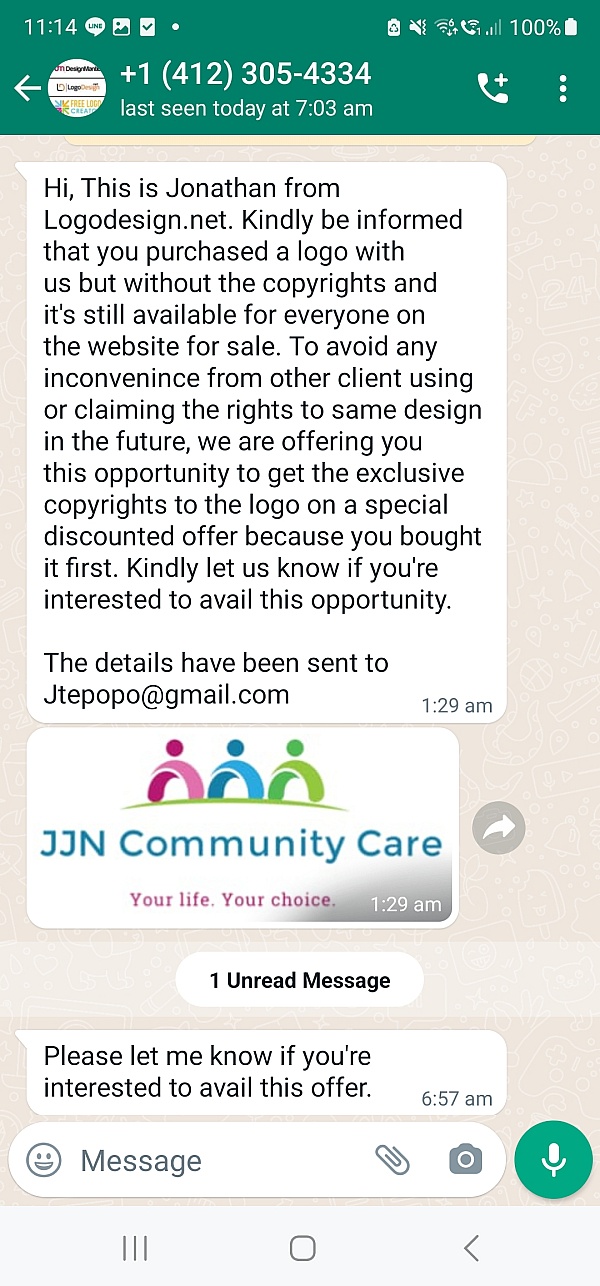Forward the JJN Community Care image
Screen dimensions: 600x1286
click(x=499, y=827)
